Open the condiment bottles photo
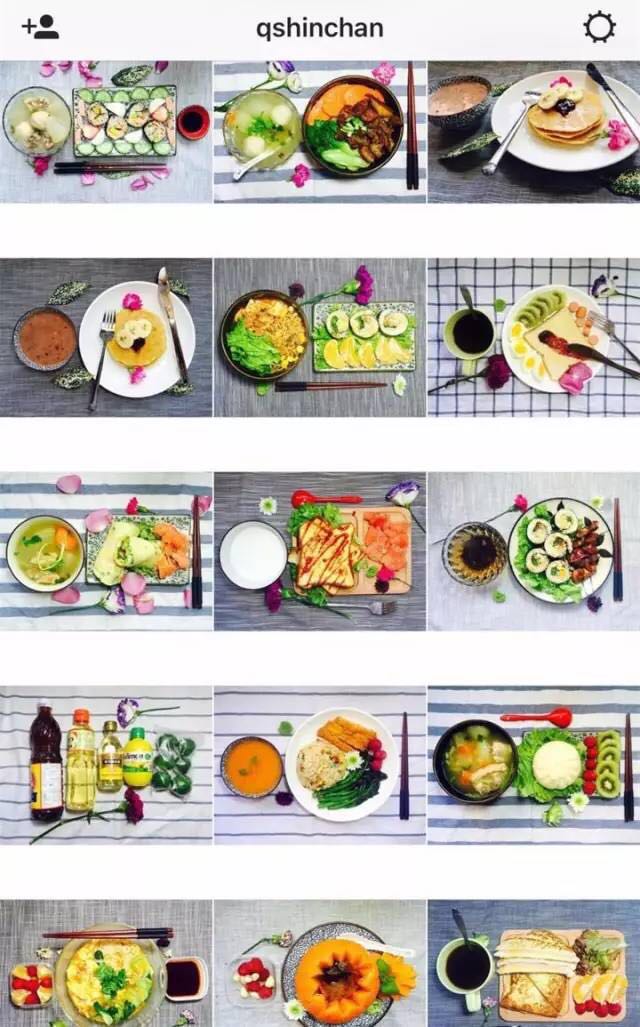640x1027 pixels. point(106,765)
